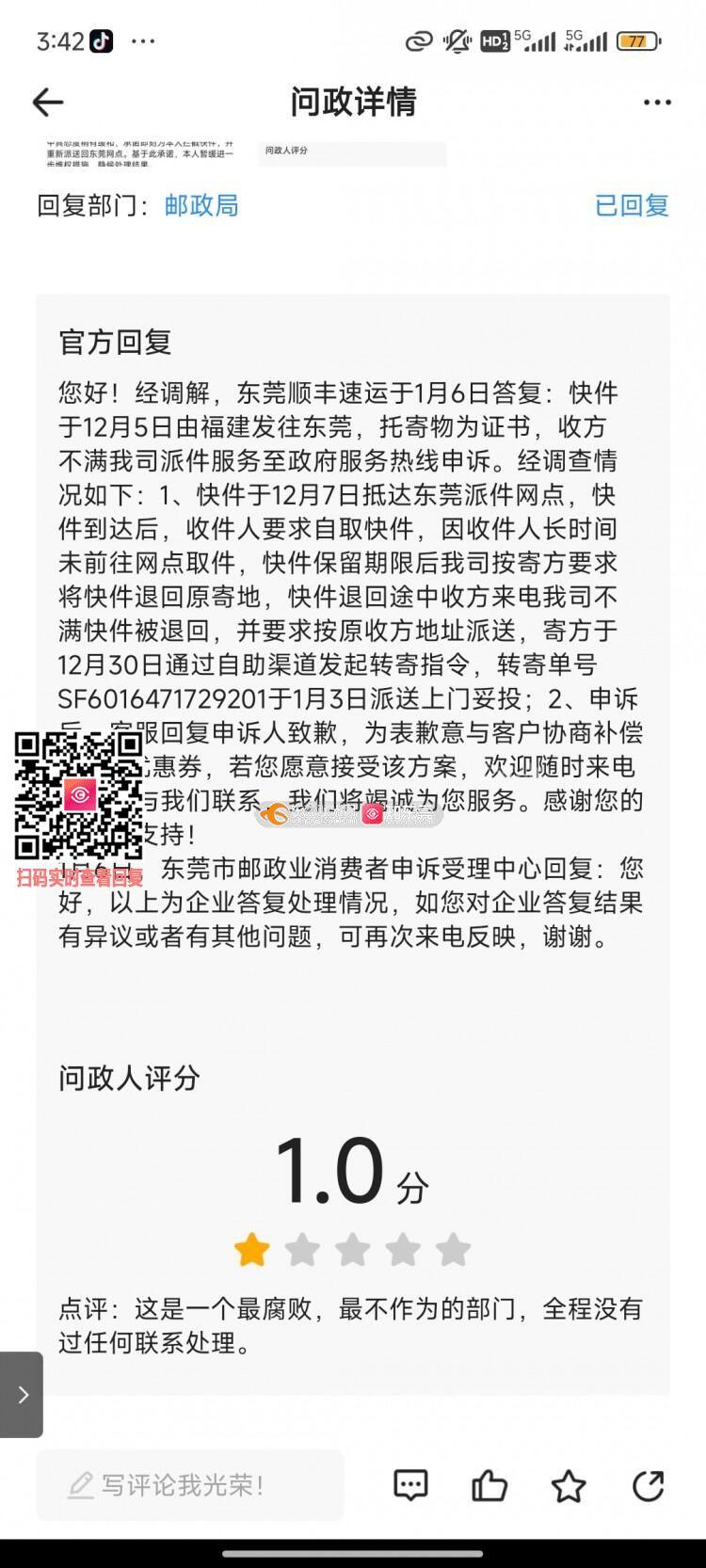Expand the side panel arrow
Screen dimensions: 706x1568
[22, 1394]
